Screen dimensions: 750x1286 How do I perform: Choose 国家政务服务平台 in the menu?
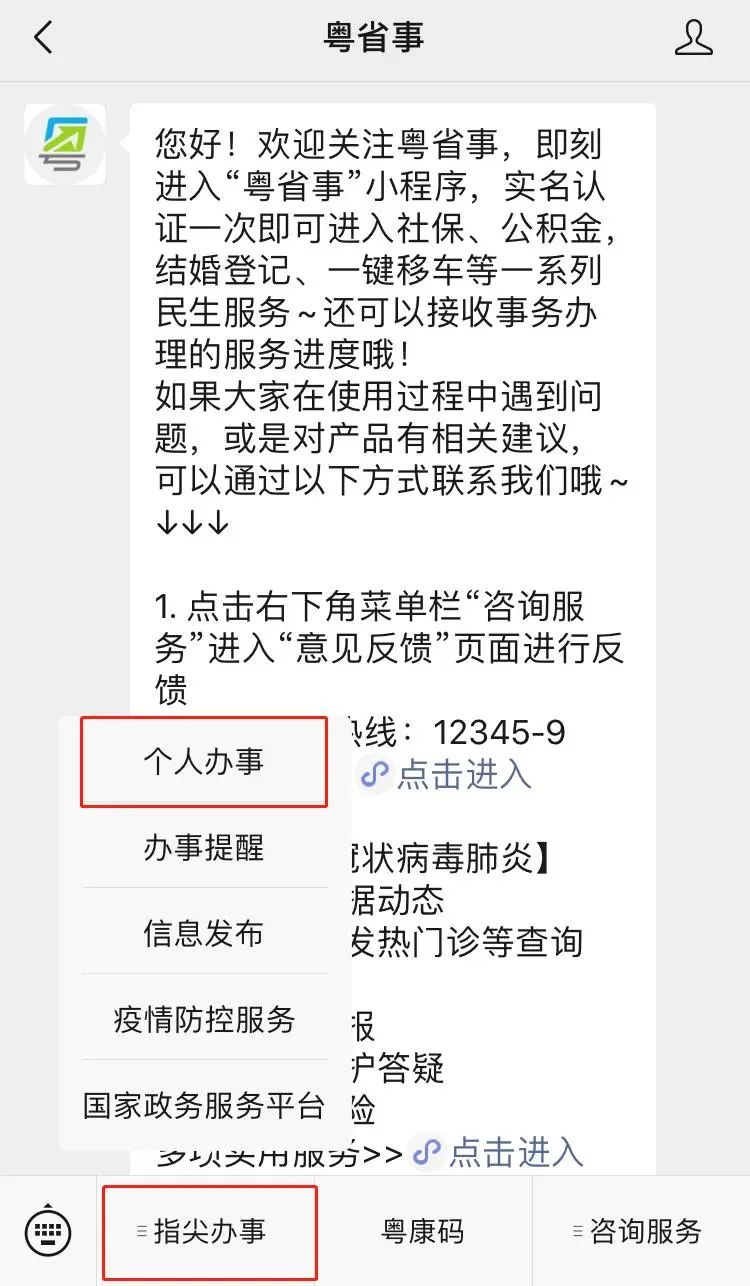(x=204, y=1105)
